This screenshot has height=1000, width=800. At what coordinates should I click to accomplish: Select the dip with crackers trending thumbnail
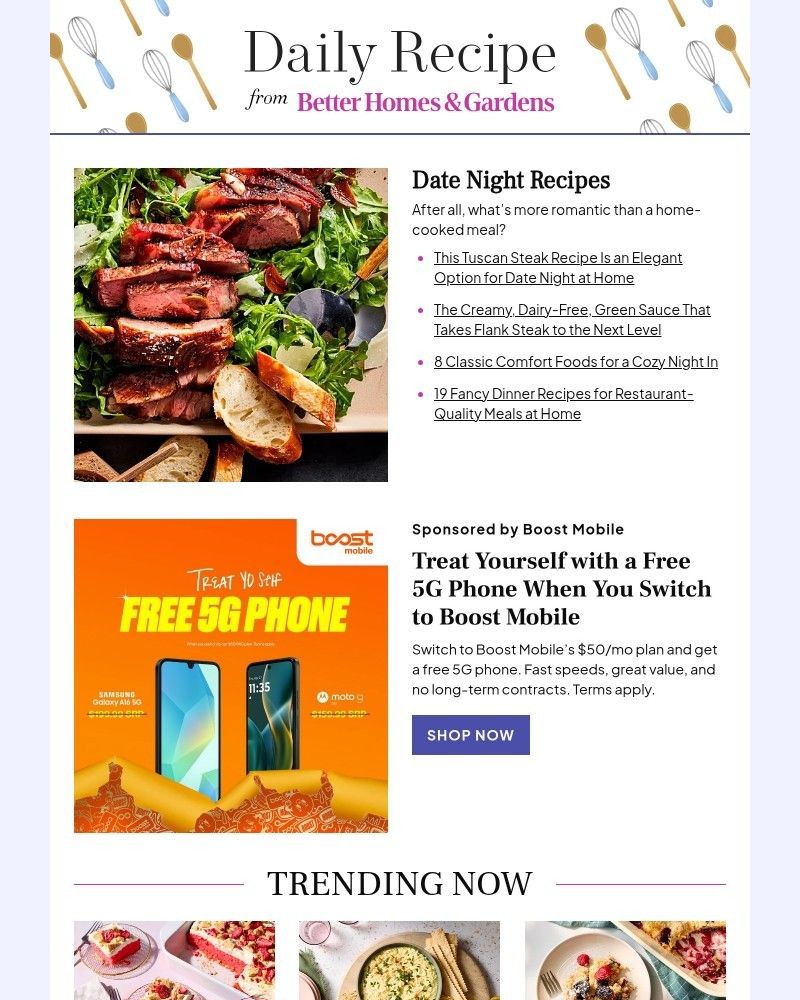(400, 960)
